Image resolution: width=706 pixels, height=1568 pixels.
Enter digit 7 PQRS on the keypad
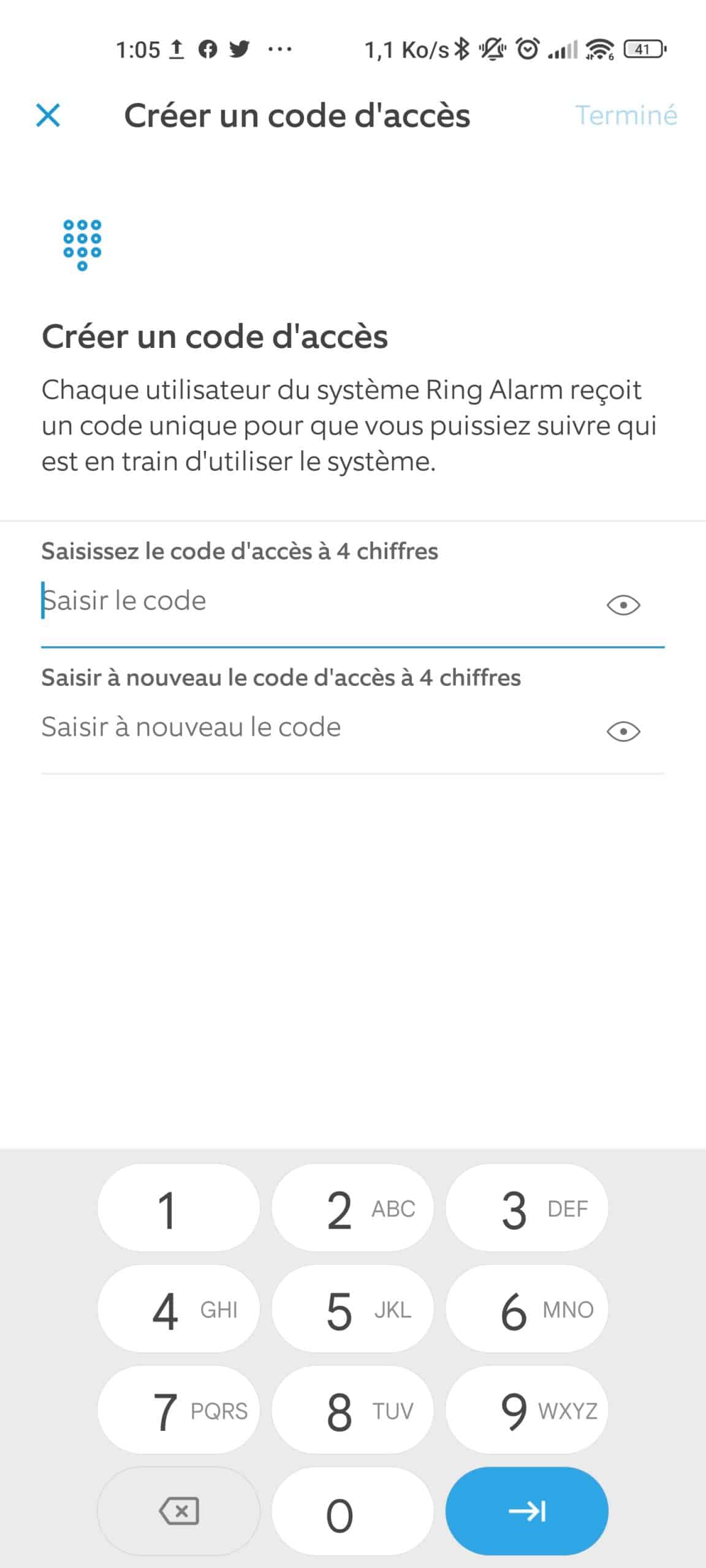pyautogui.click(x=178, y=1411)
